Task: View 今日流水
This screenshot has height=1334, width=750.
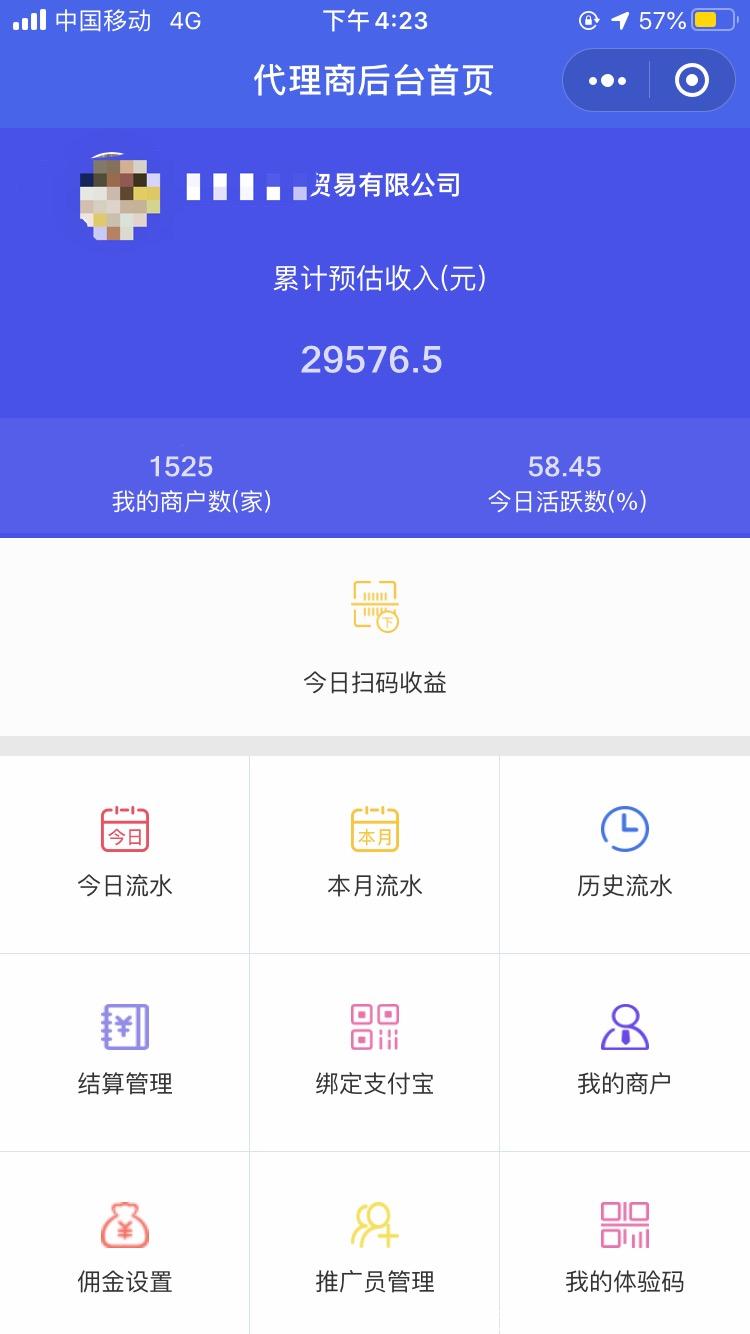Action: [125, 854]
